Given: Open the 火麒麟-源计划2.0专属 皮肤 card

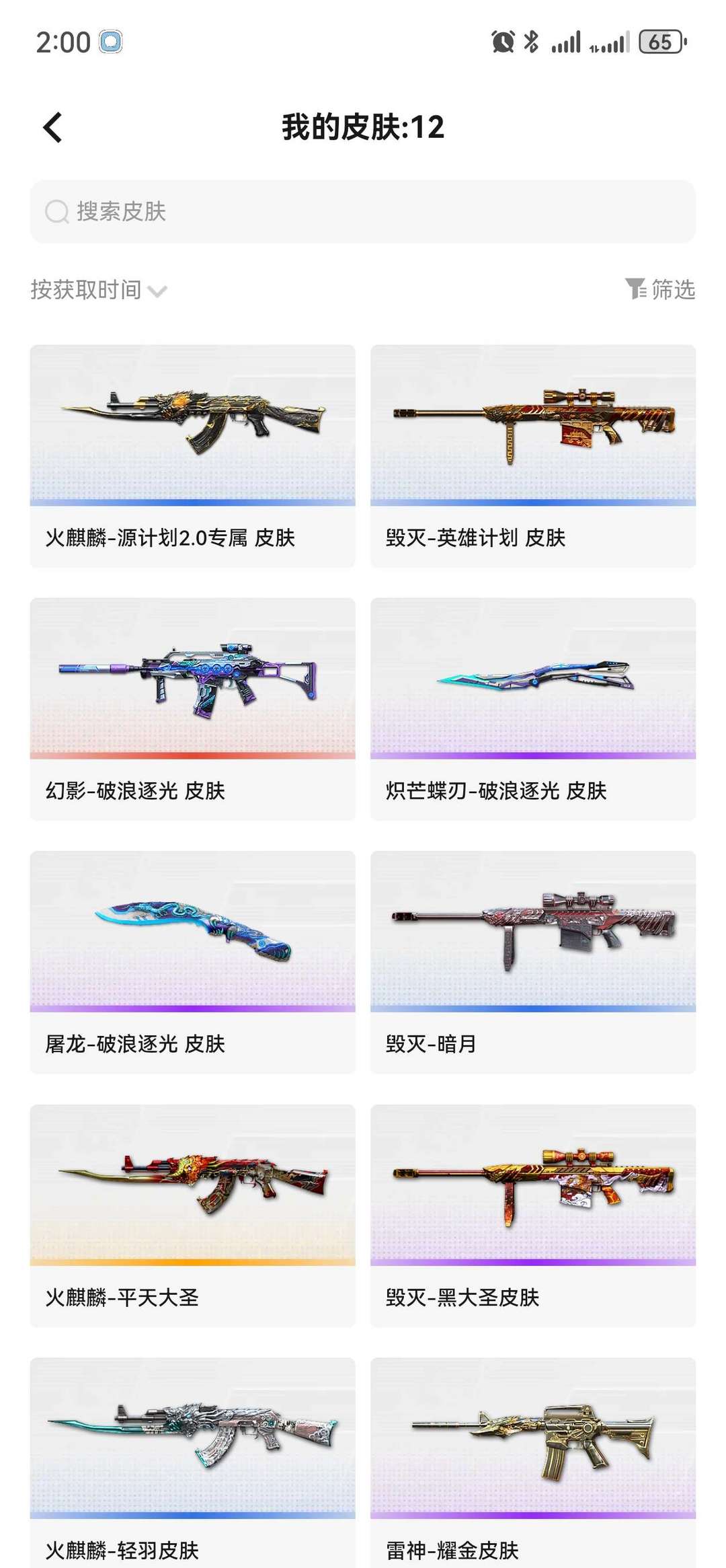Looking at the screenshot, I should (192, 456).
